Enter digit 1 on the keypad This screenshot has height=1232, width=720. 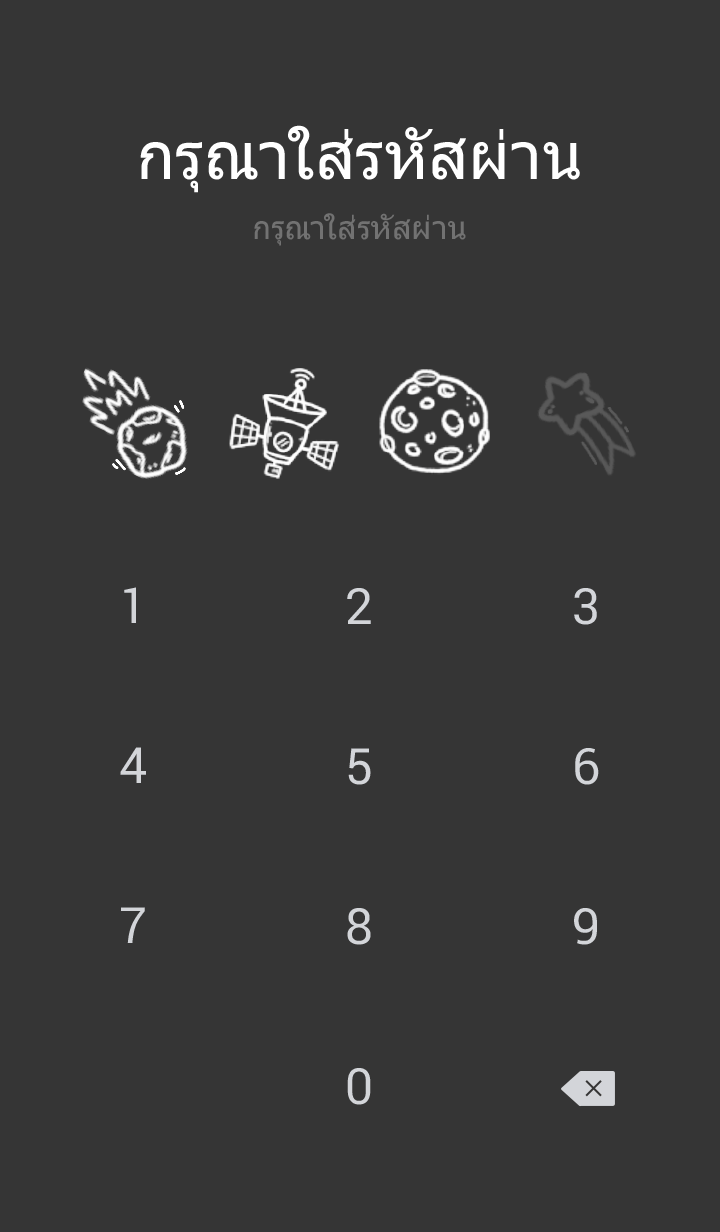[132, 607]
